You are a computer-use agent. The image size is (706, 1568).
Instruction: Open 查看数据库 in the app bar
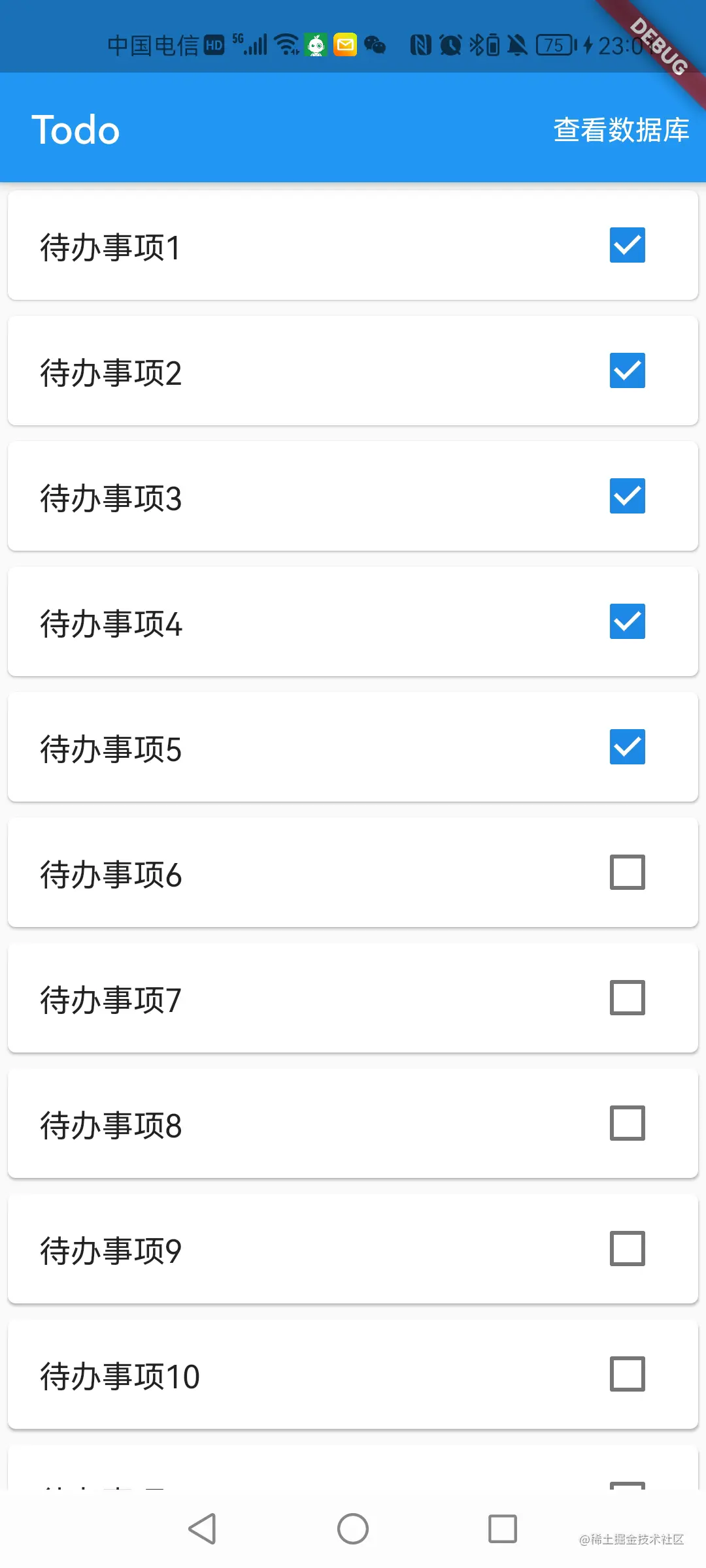tap(621, 129)
